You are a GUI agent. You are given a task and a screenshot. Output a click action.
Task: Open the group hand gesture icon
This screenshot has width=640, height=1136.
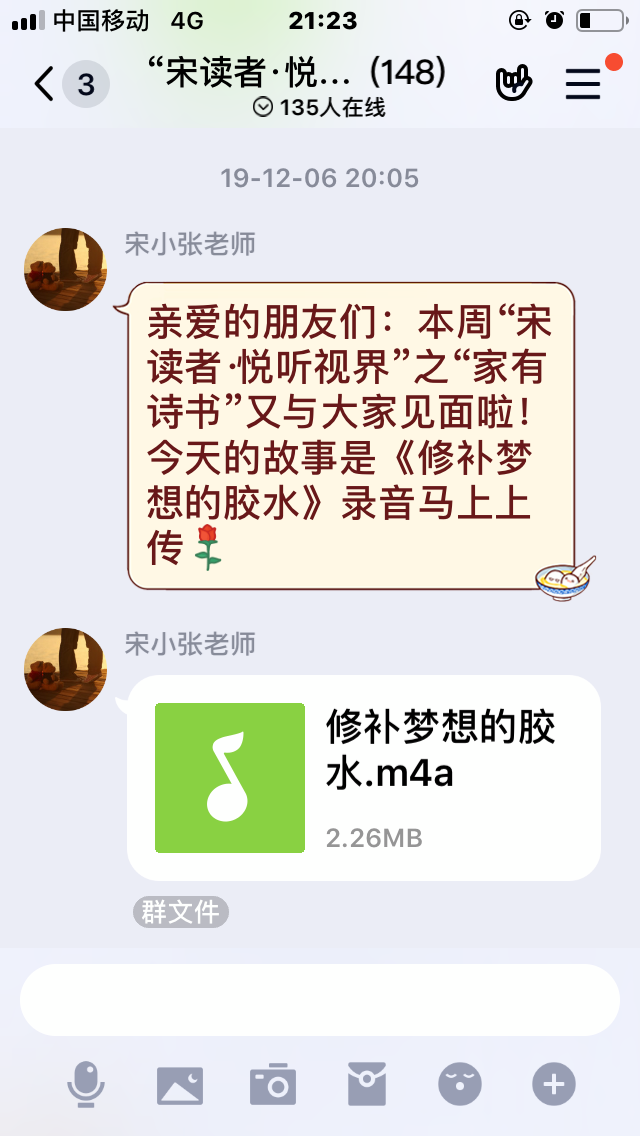pos(514,84)
